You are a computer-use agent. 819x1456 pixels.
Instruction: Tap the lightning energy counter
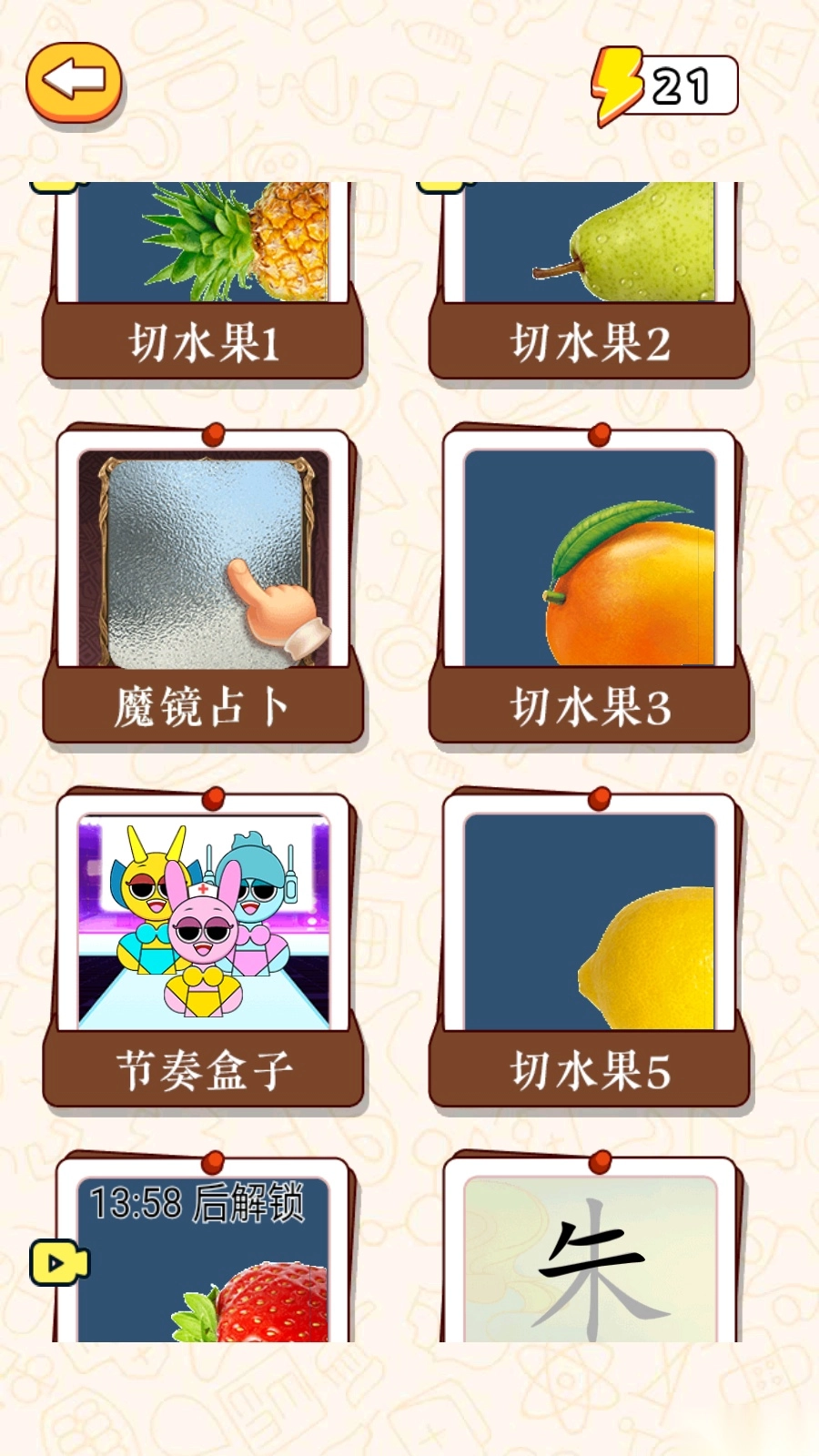pos(666,86)
